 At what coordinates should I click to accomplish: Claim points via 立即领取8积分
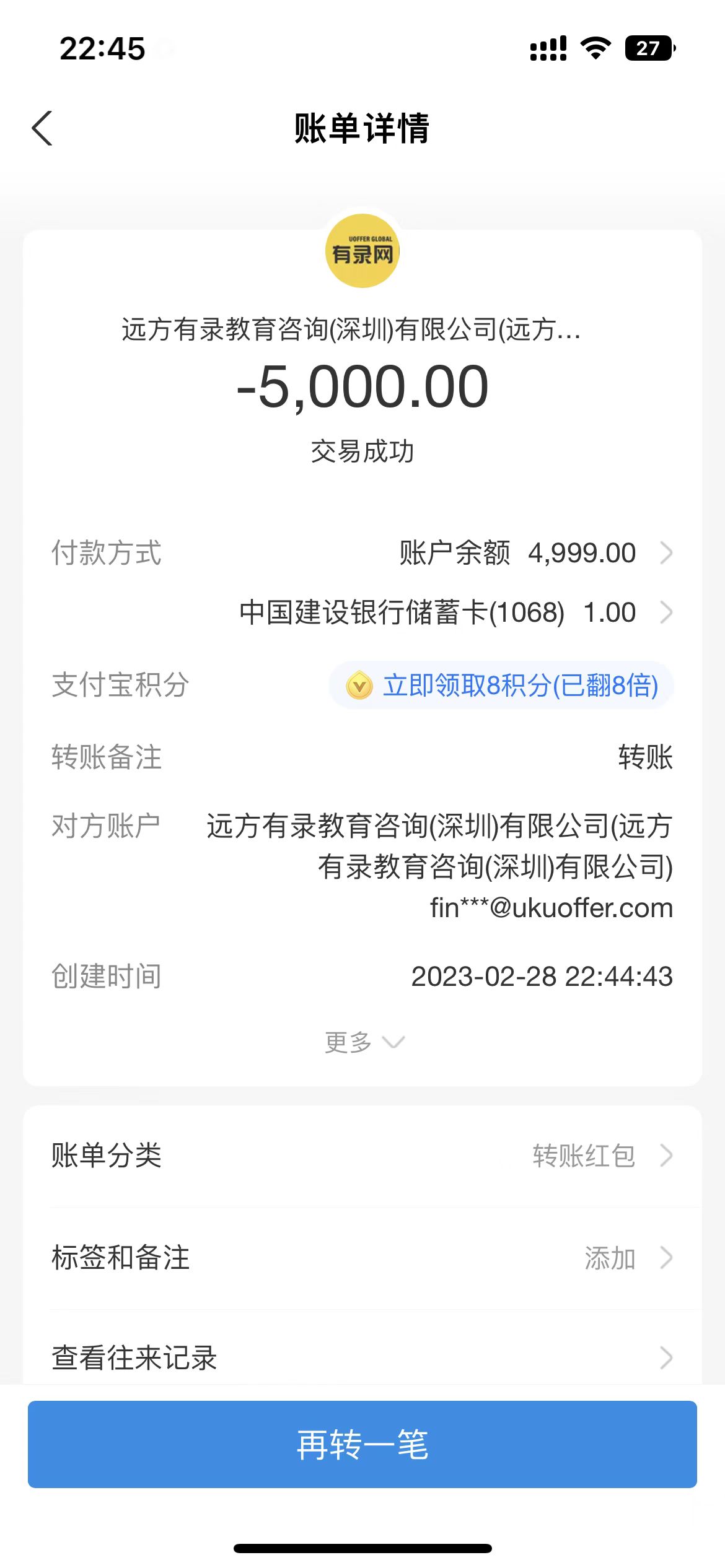[502, 686]
